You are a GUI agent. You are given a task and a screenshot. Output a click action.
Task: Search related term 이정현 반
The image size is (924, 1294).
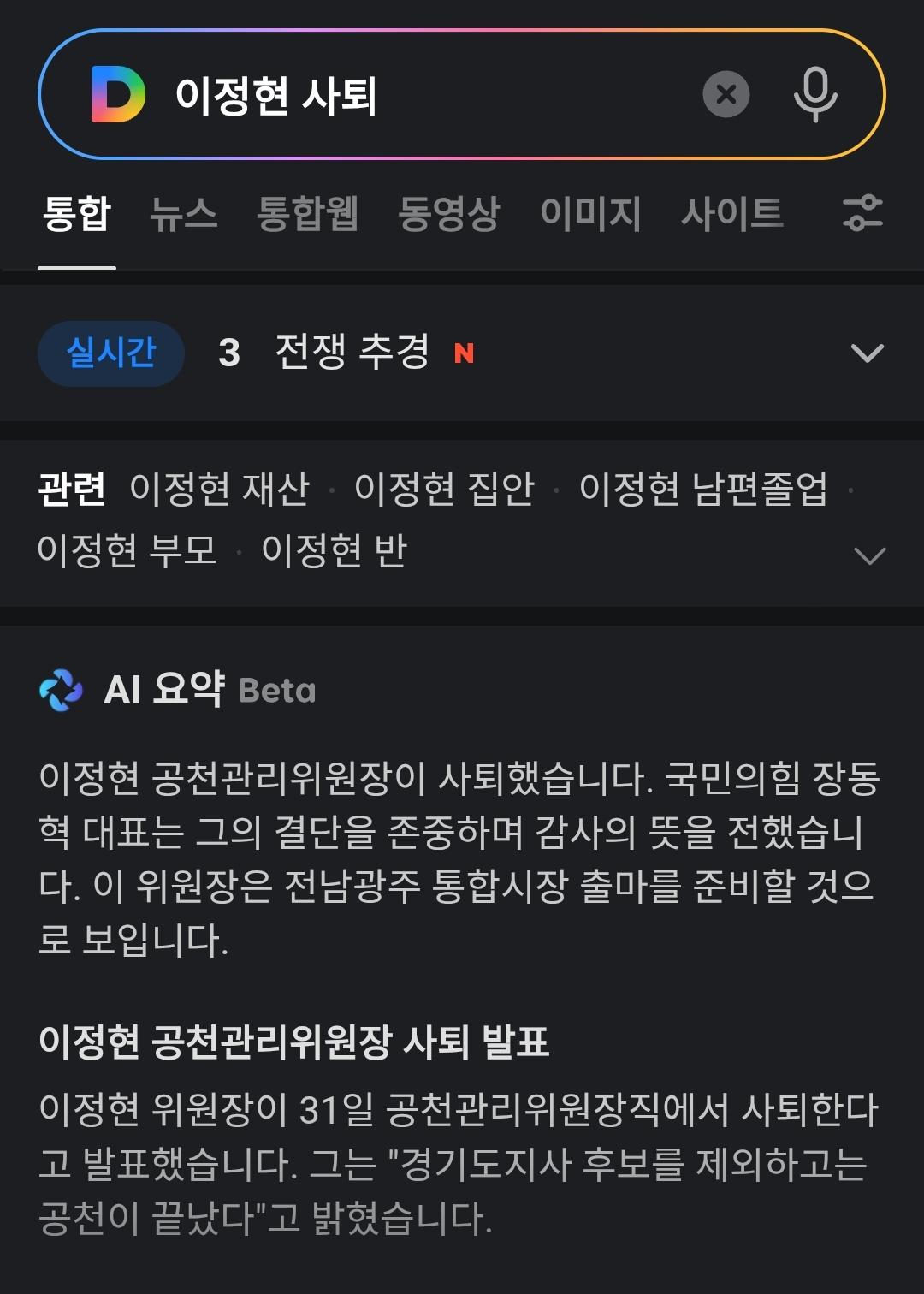click(x=334, y=550)
